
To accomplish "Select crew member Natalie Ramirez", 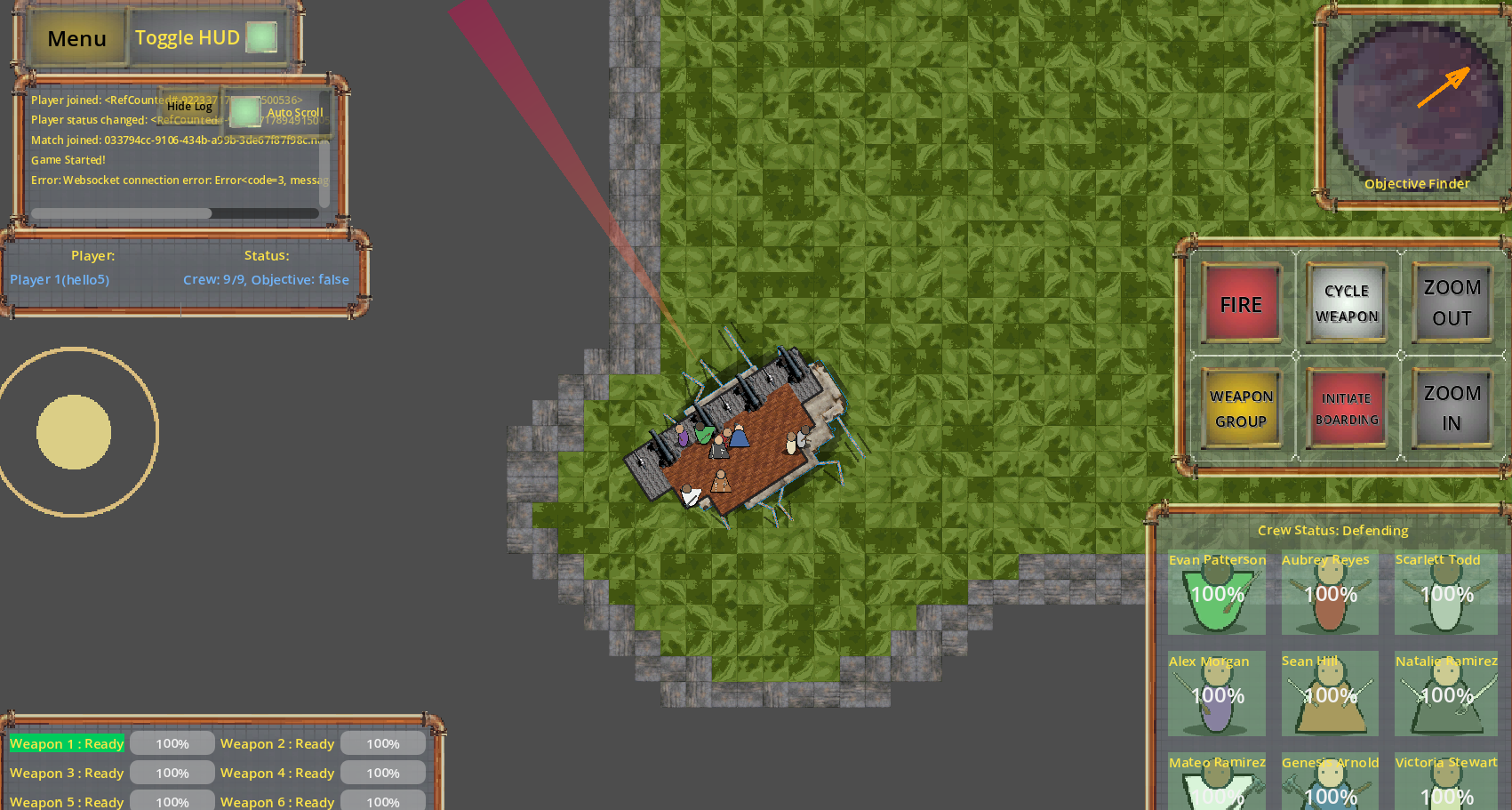I will (1445, 694).
